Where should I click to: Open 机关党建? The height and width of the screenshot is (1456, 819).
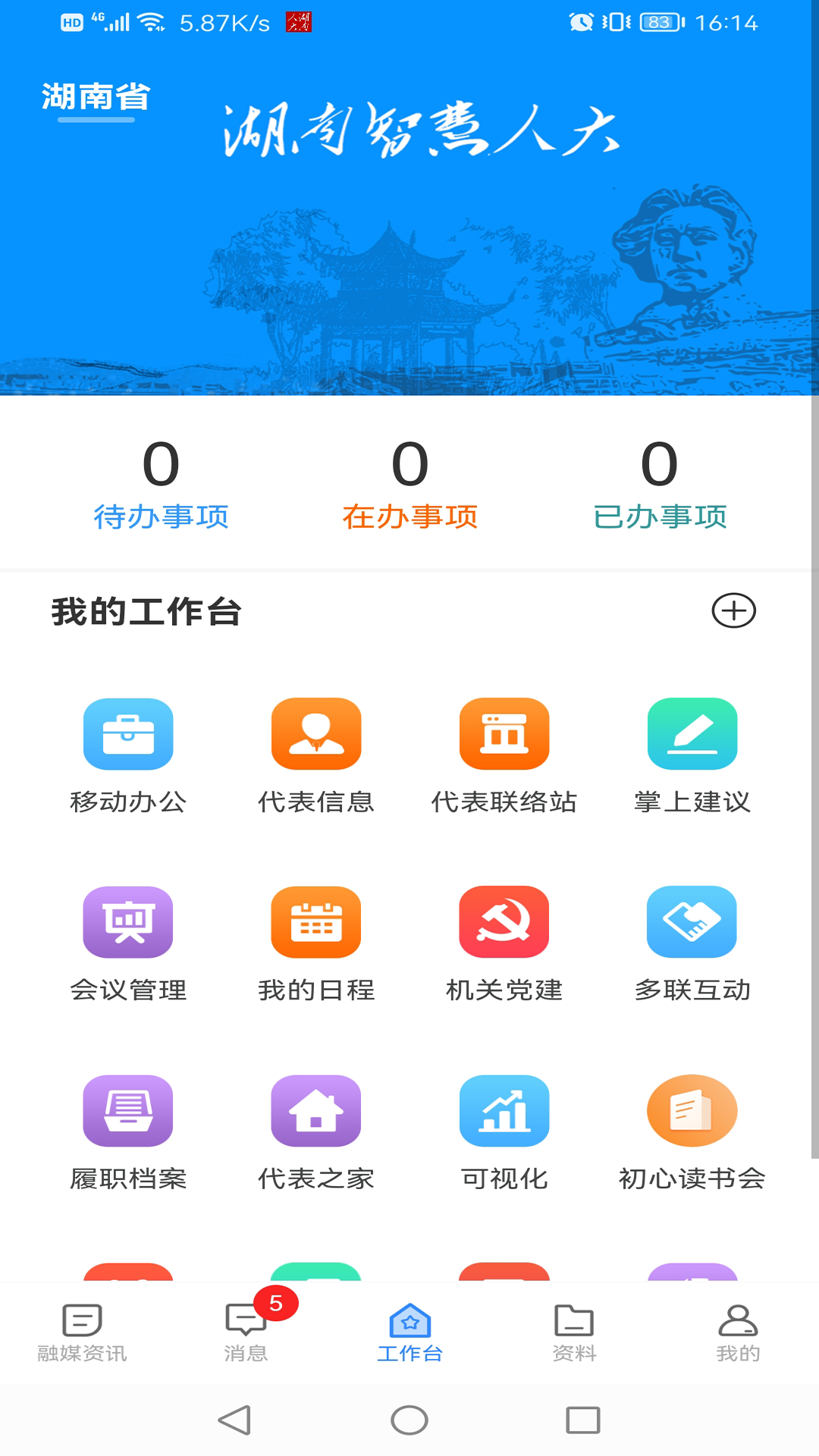coord(504,944)
